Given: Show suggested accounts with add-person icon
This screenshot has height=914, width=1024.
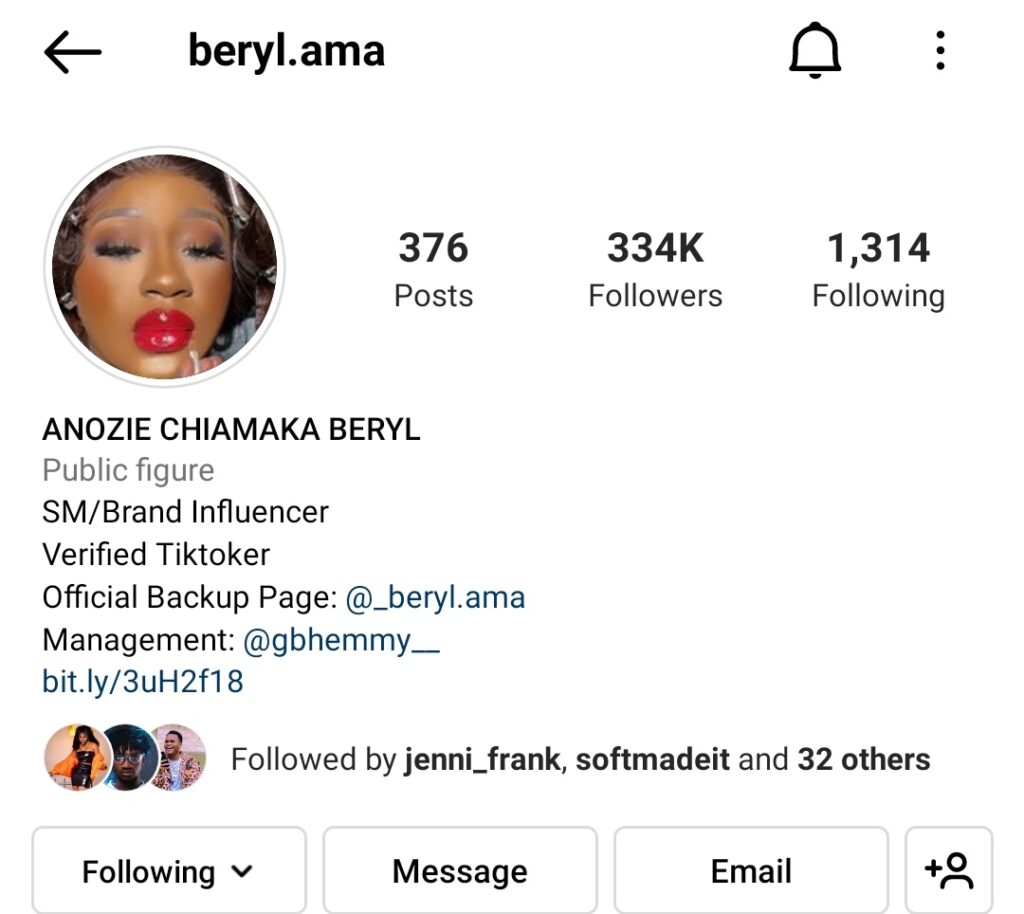Looking at the screenshot, I should pyautogui.click(x=948, y=871).
